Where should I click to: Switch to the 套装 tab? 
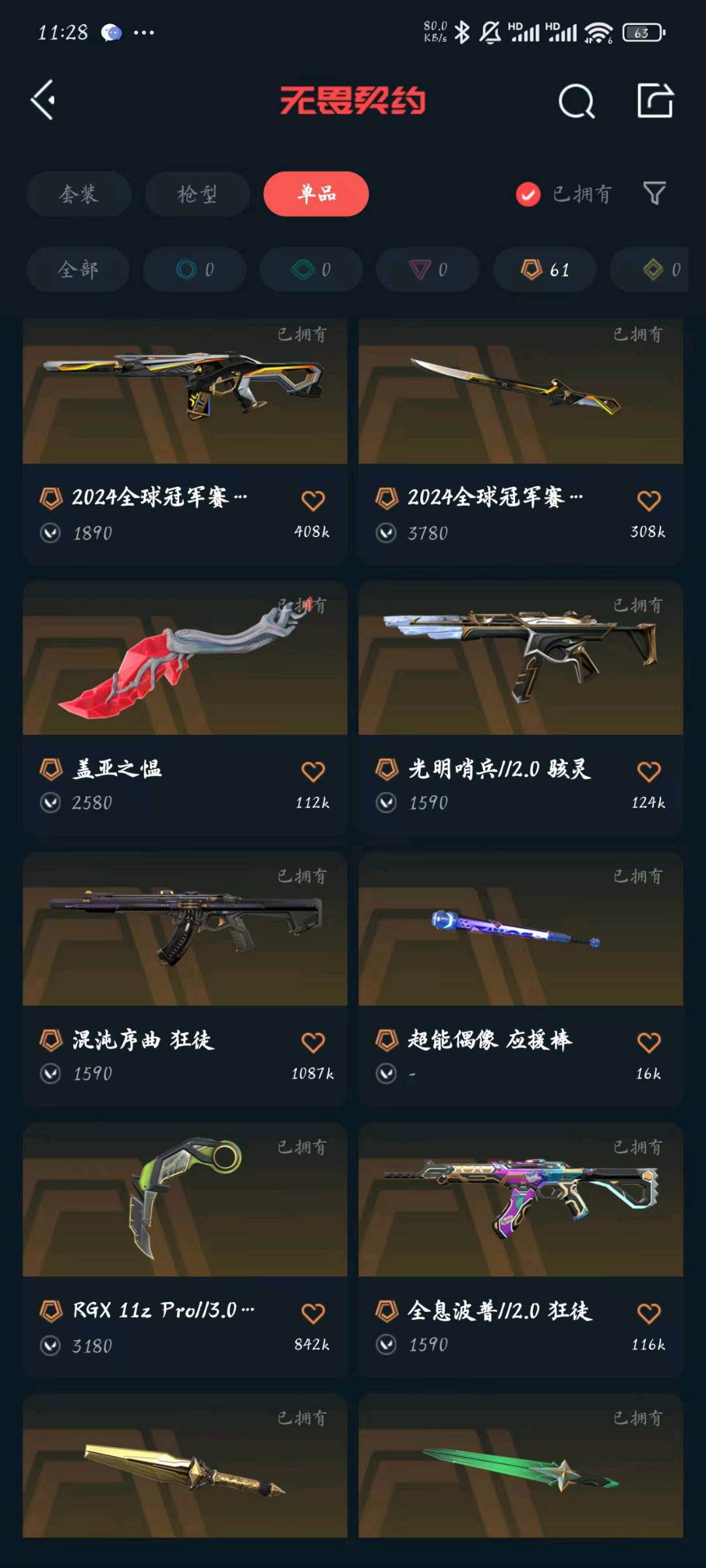click(78, 194)
